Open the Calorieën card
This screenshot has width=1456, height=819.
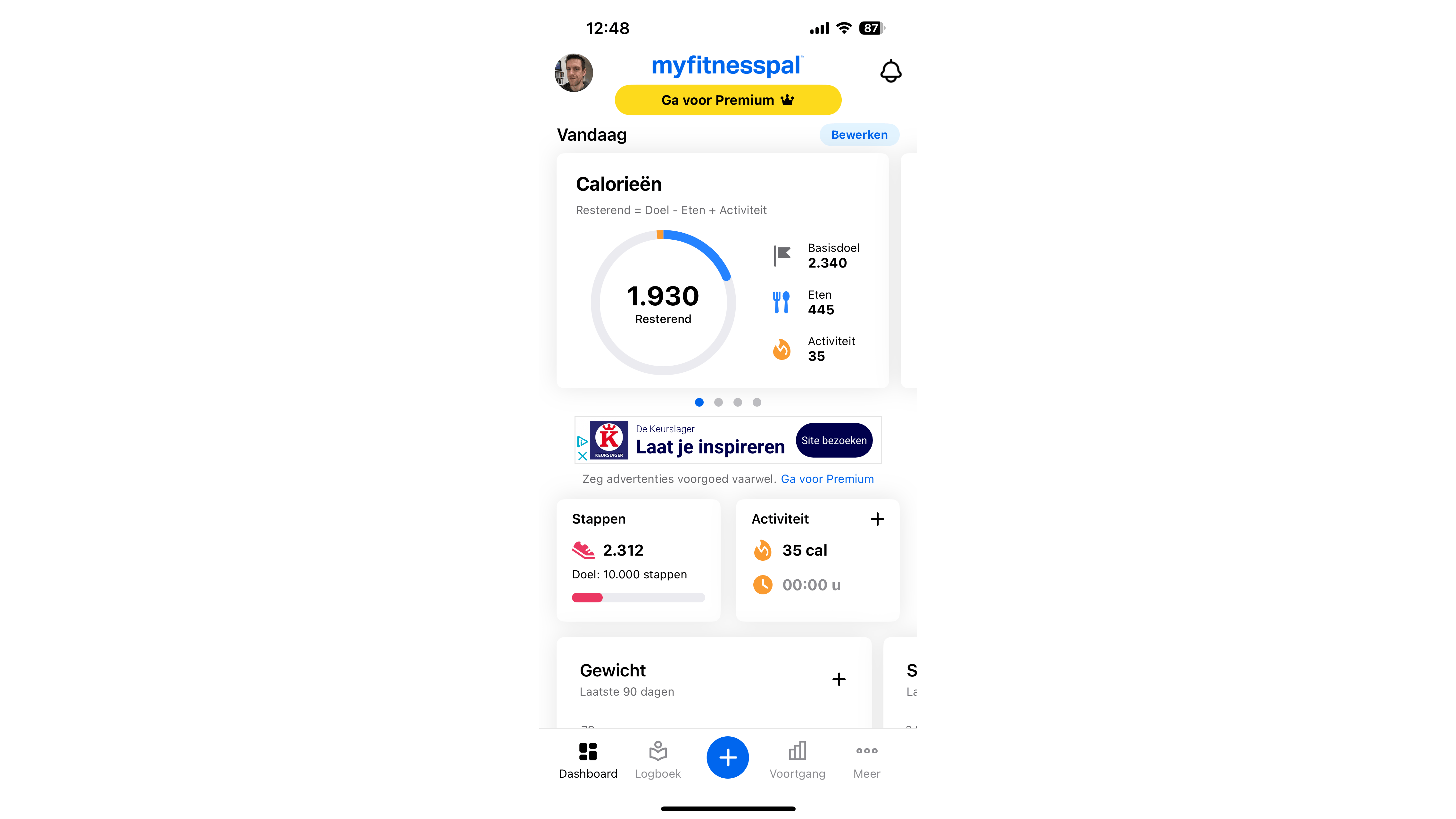pos(722,270)
